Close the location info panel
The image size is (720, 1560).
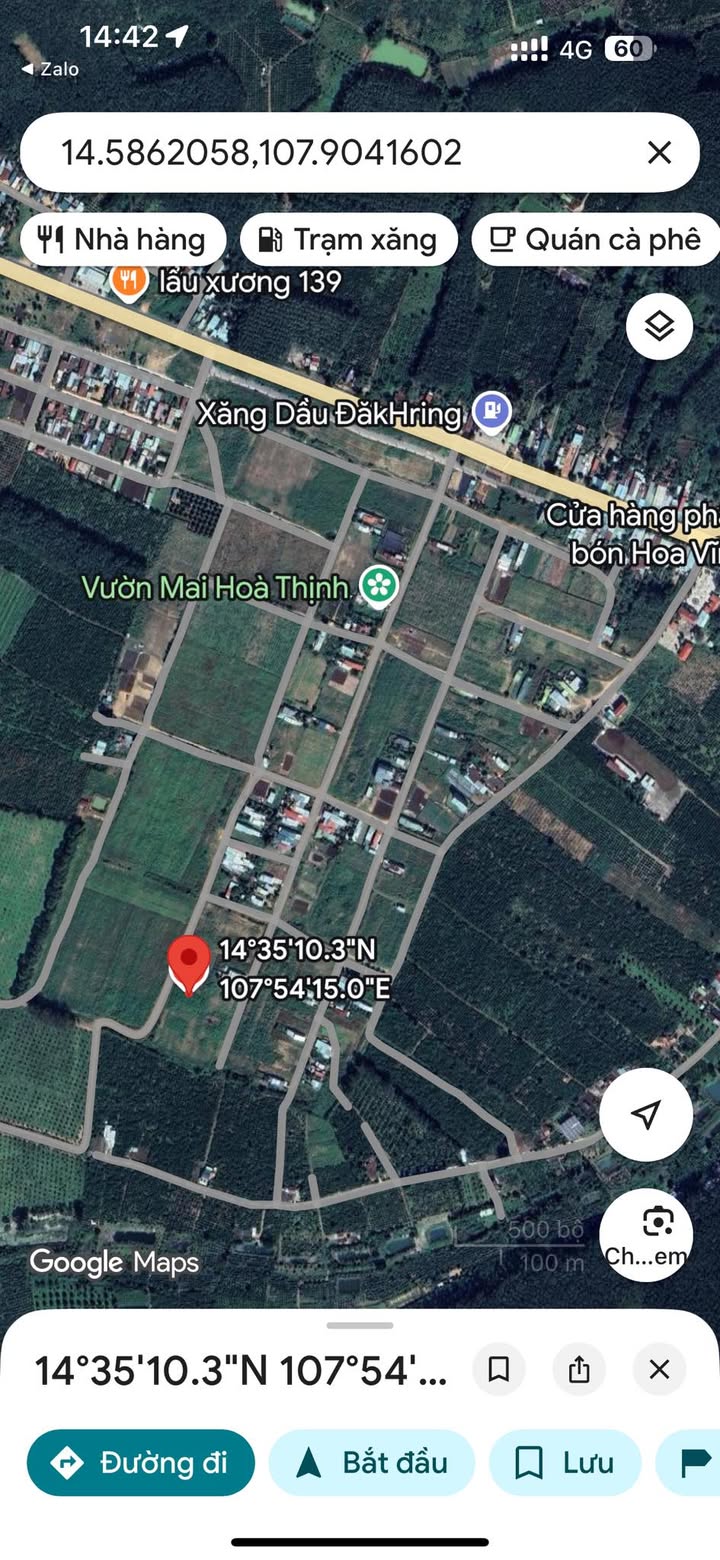click(658, 1369)
